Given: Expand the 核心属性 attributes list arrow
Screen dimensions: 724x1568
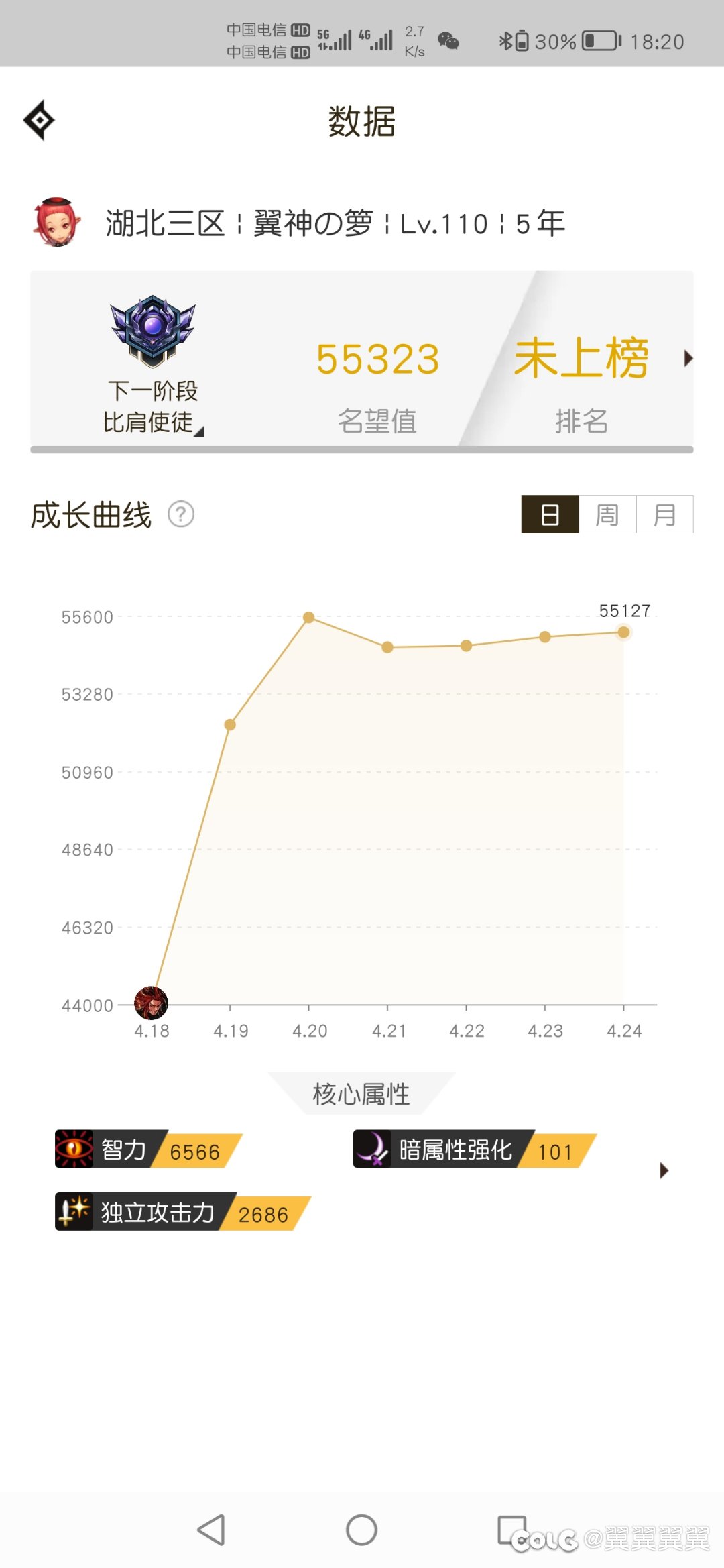Looking at the screenshot, I should 664,1170.
